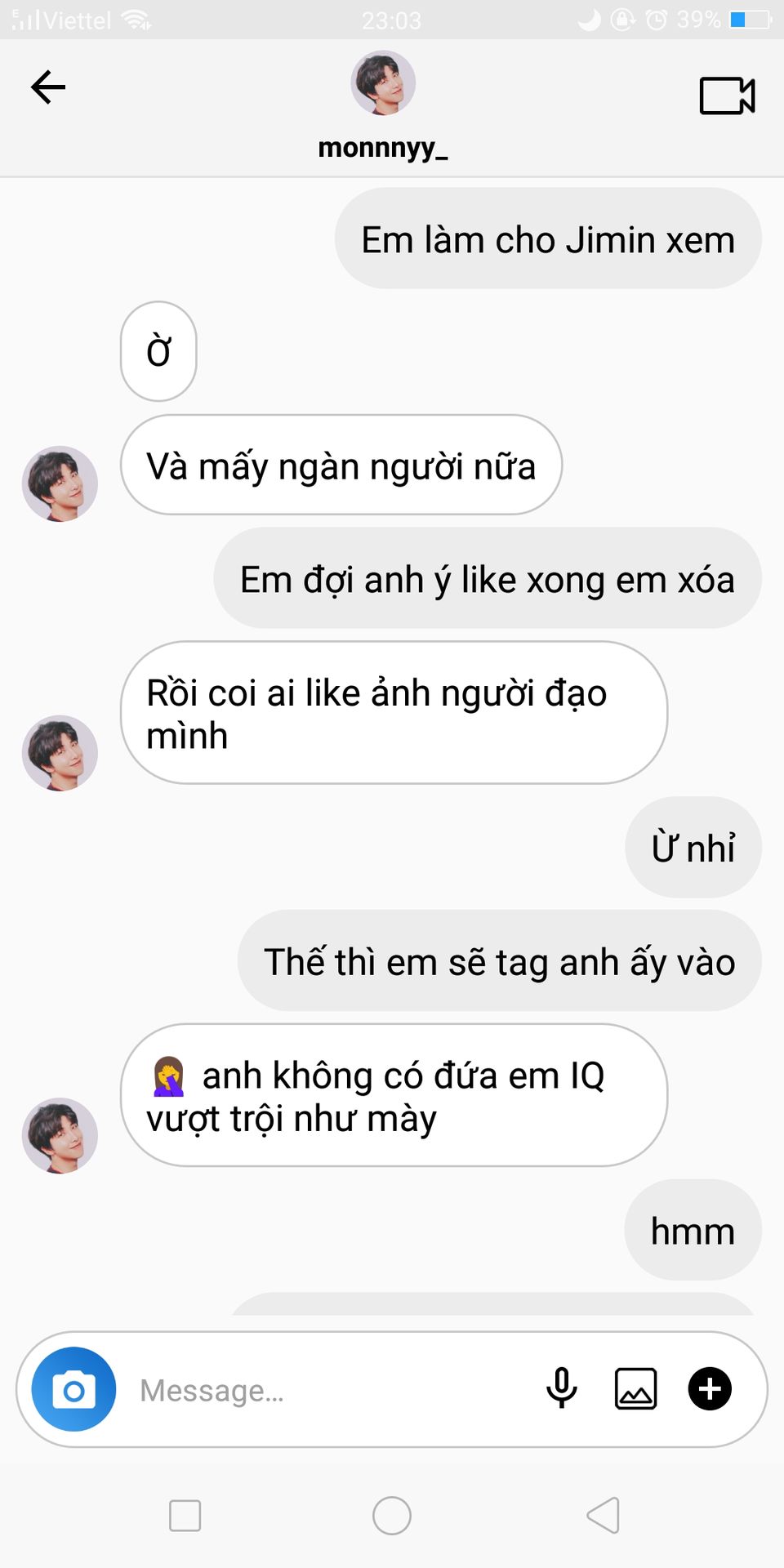The width and height of the screenshot is (784, 1568).
Task: Focus the Message text field
Action: [327, 1390]
